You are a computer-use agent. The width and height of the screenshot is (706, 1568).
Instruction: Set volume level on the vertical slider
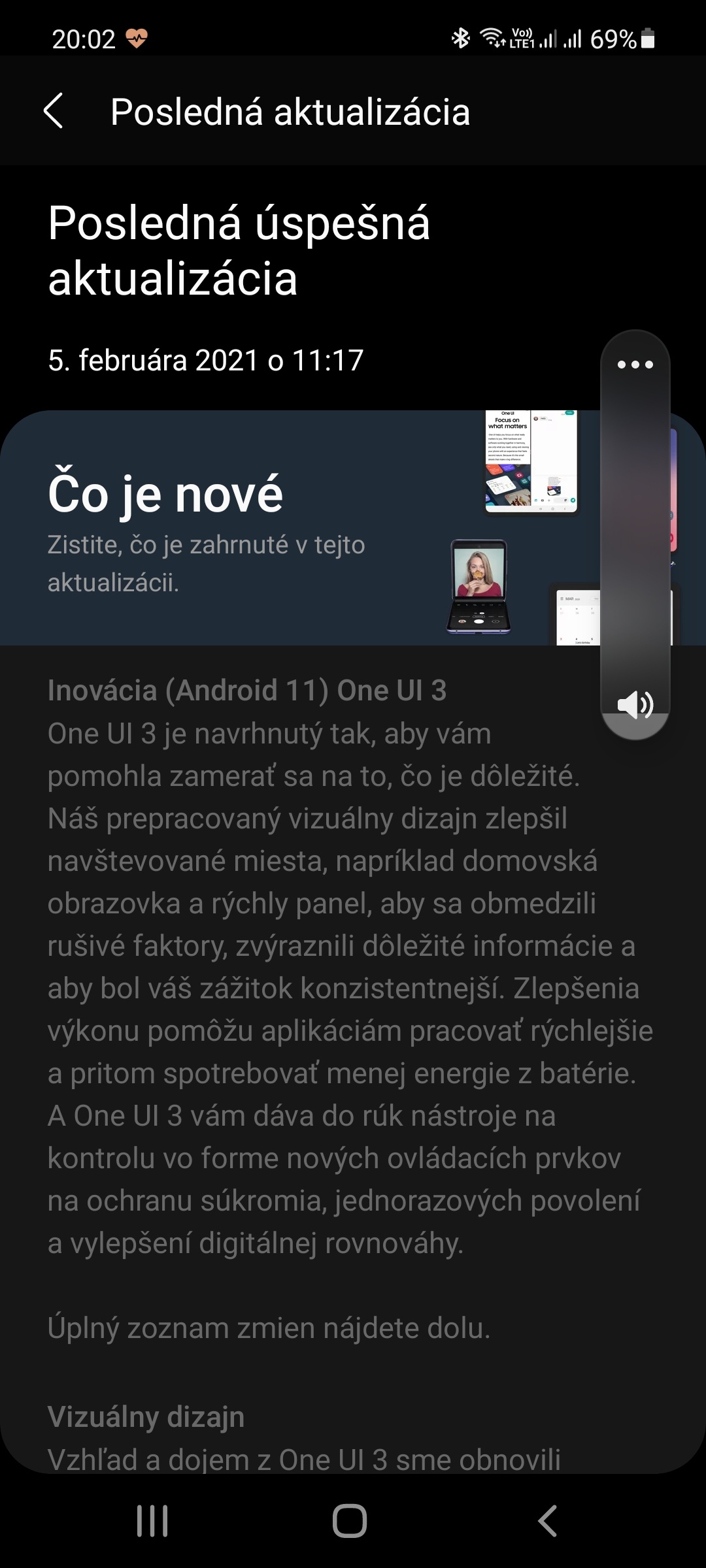635,535
